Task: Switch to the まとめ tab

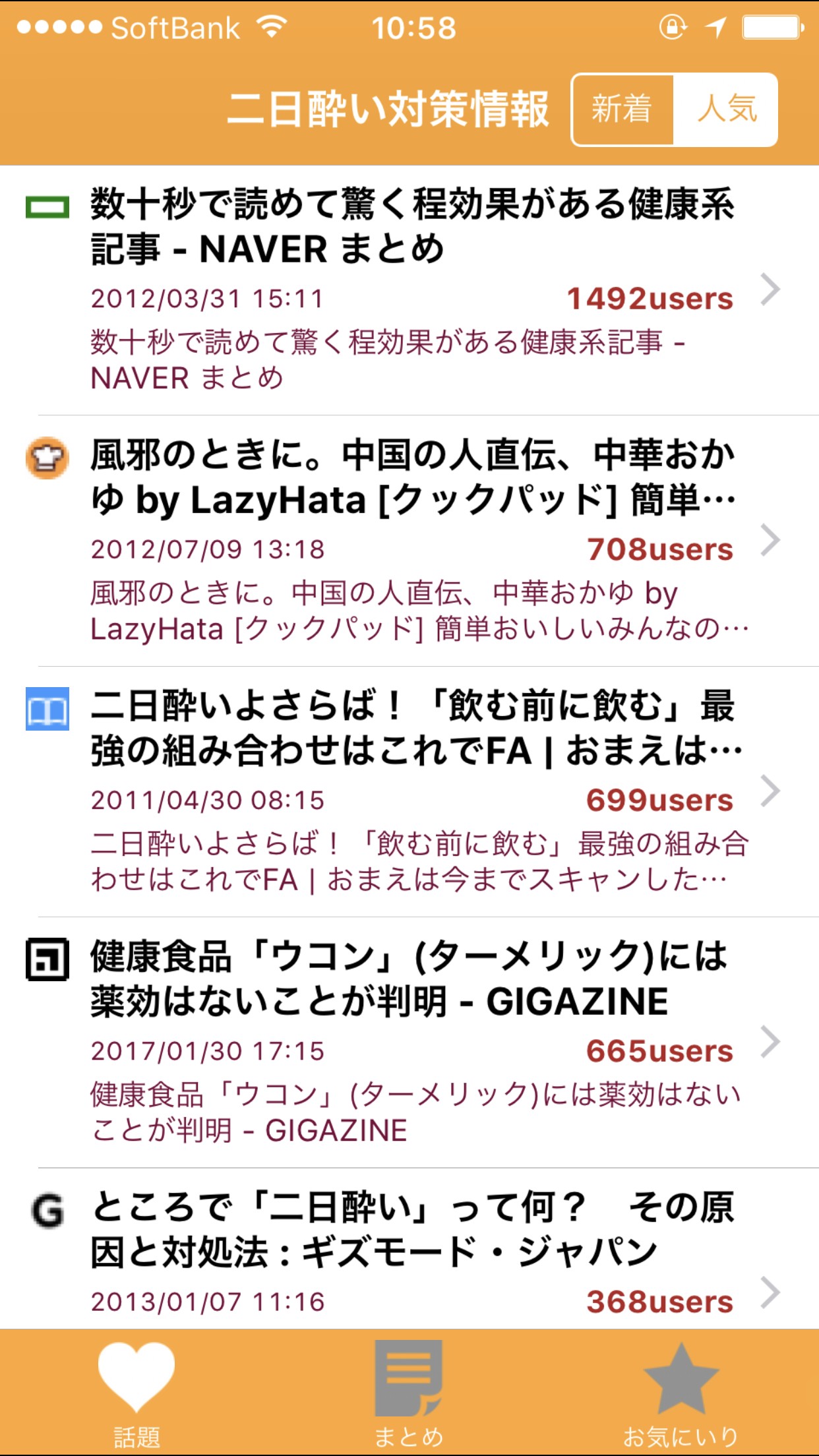Action: coord(409,1393)
